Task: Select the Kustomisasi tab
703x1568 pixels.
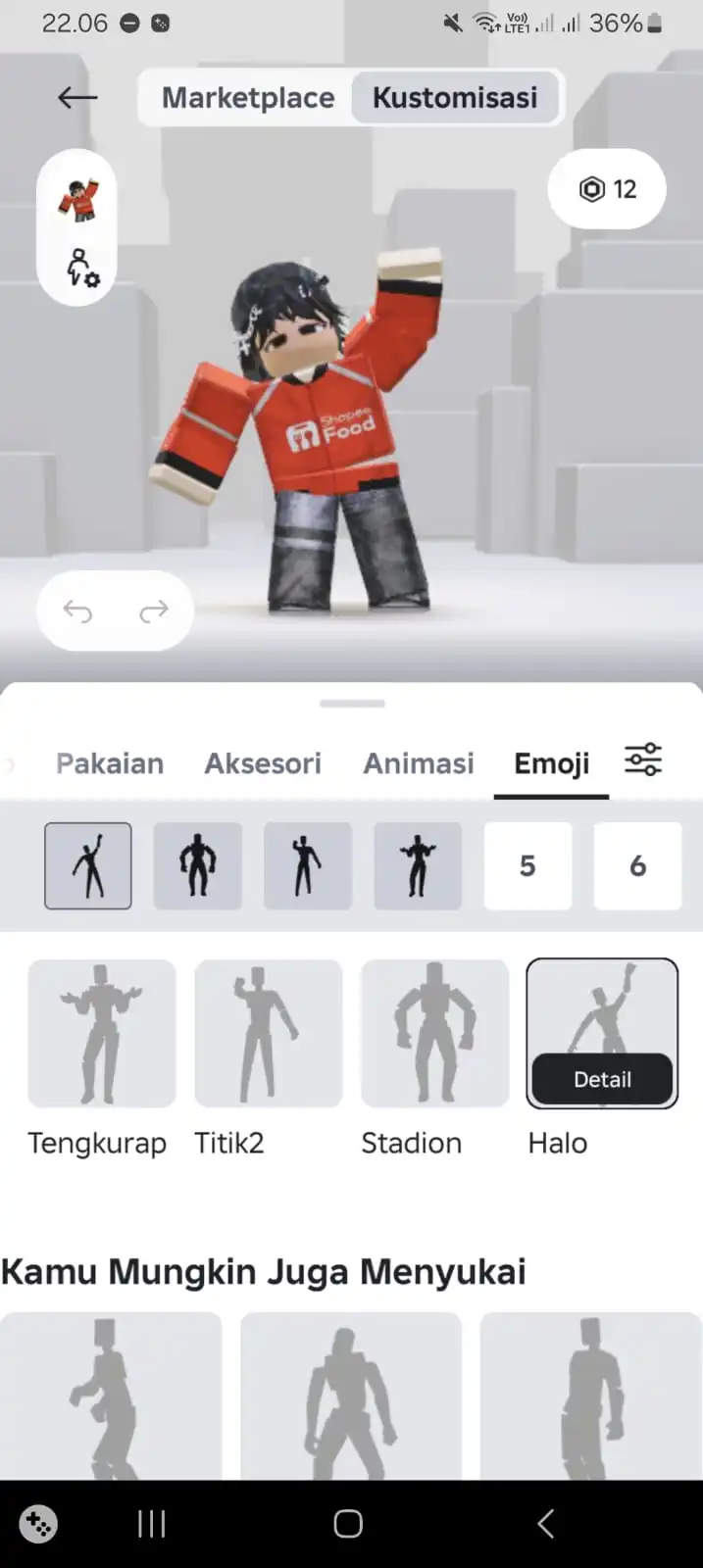Action: click(455, 98)
